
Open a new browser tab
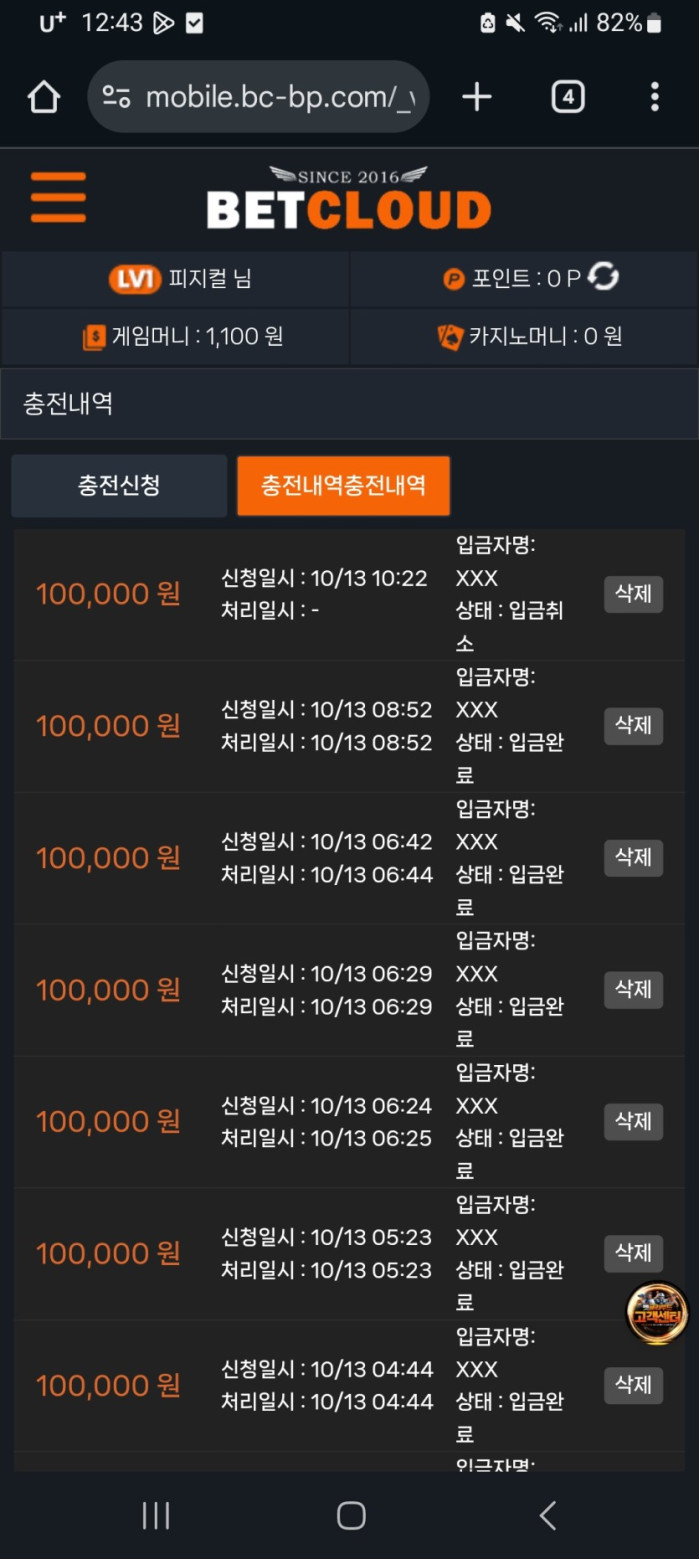click(x=477, y=97)
